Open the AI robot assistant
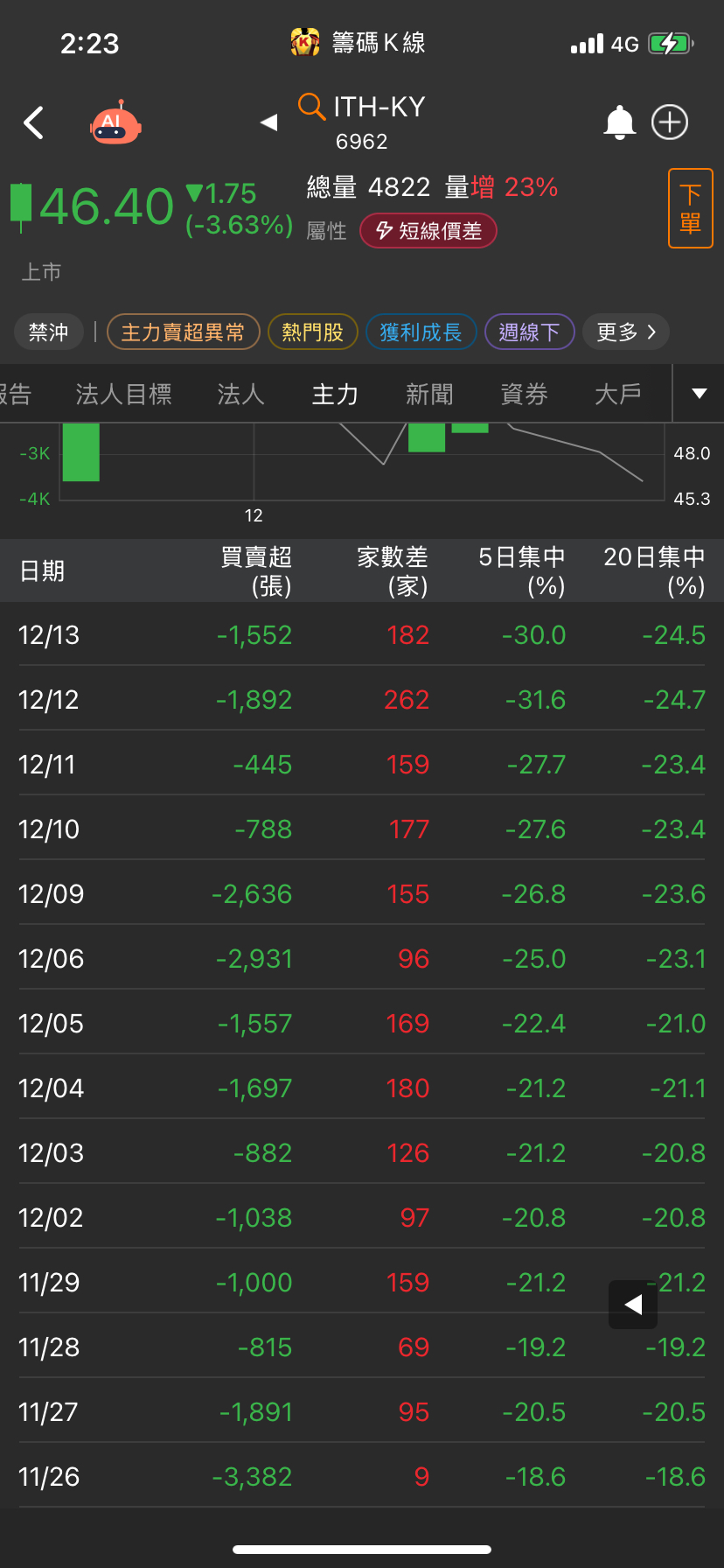The image size is (724, 1568). tap(115, 123)
